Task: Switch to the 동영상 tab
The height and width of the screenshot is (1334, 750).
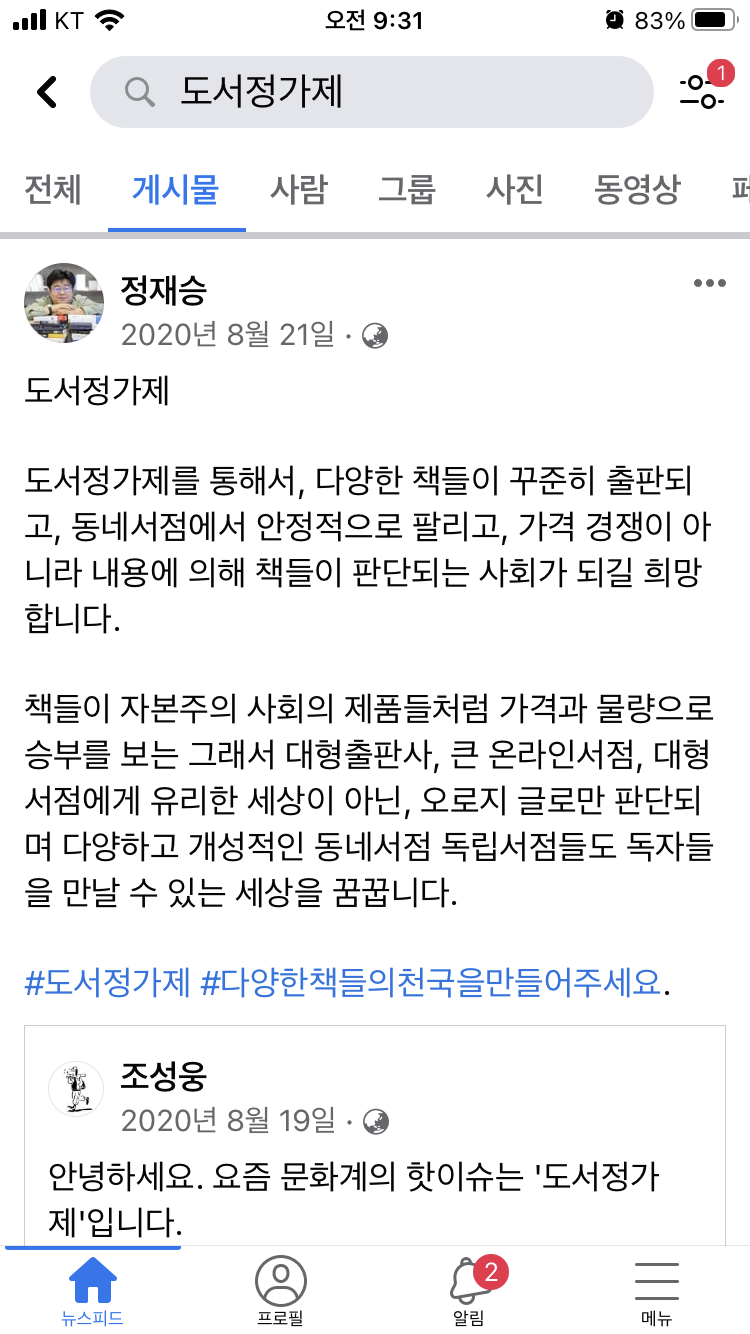Action: tap(637, 188)
